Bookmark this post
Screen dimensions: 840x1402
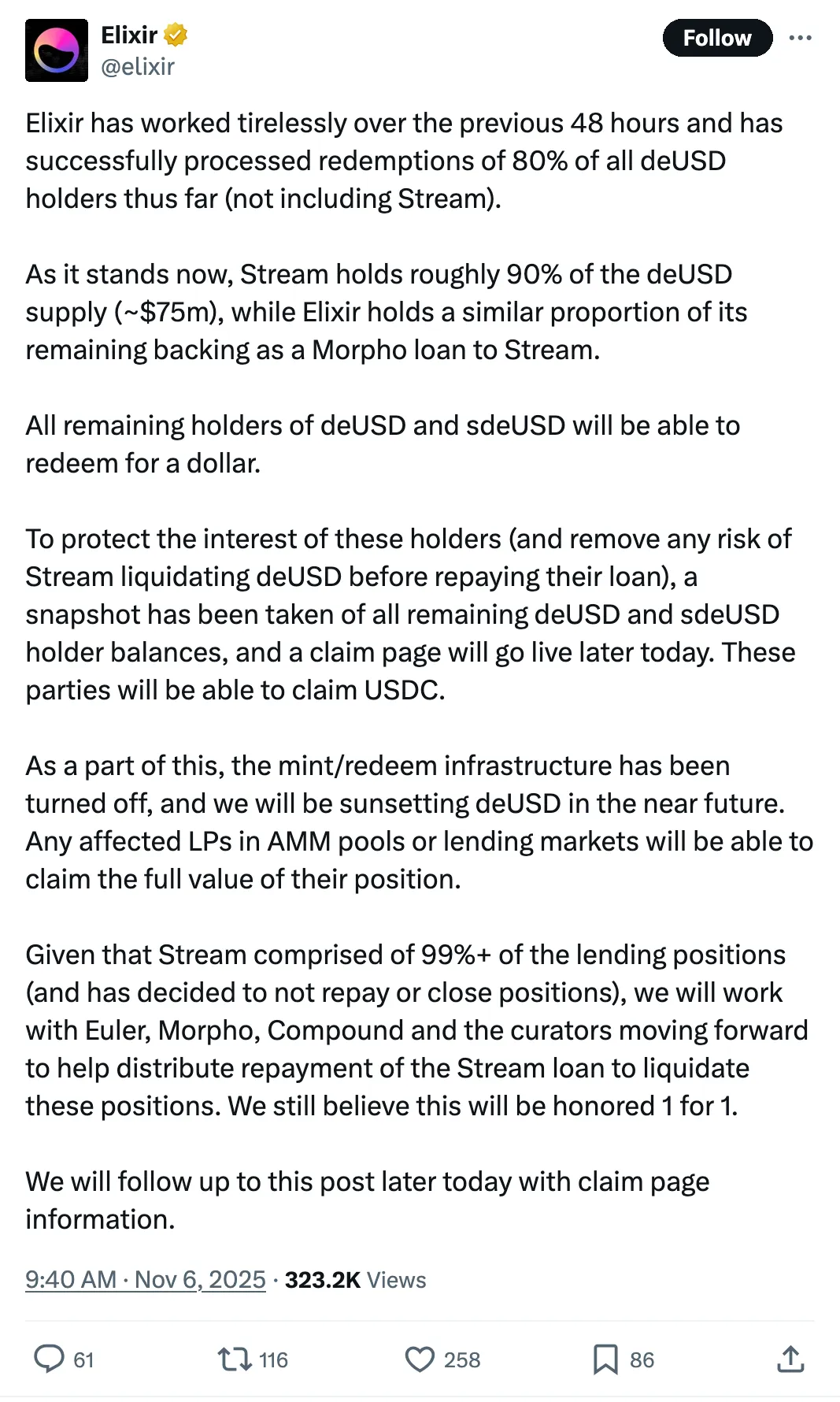[x=605, y=1359]
